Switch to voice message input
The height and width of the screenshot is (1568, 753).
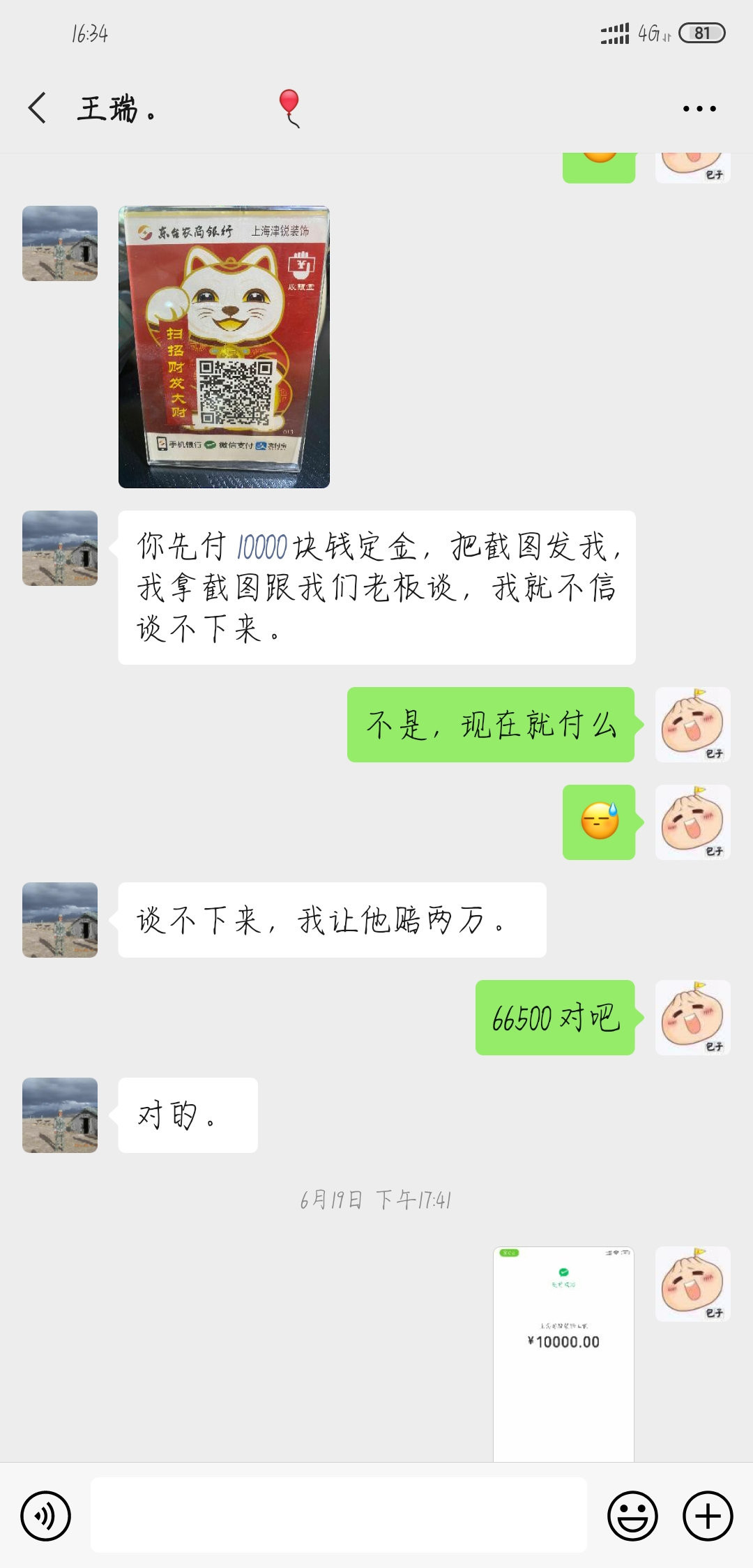(46, 1516)
